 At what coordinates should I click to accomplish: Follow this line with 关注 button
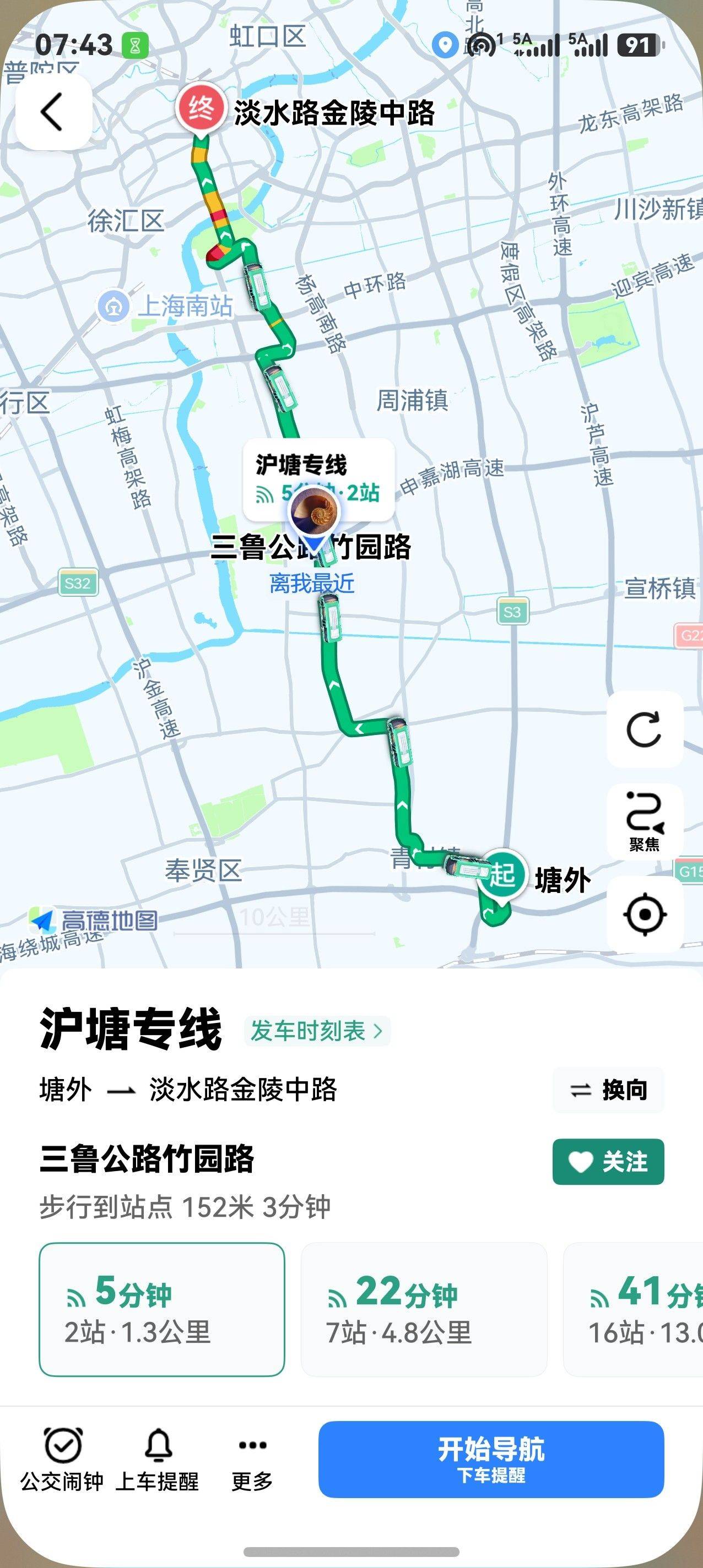point(608,1161)
